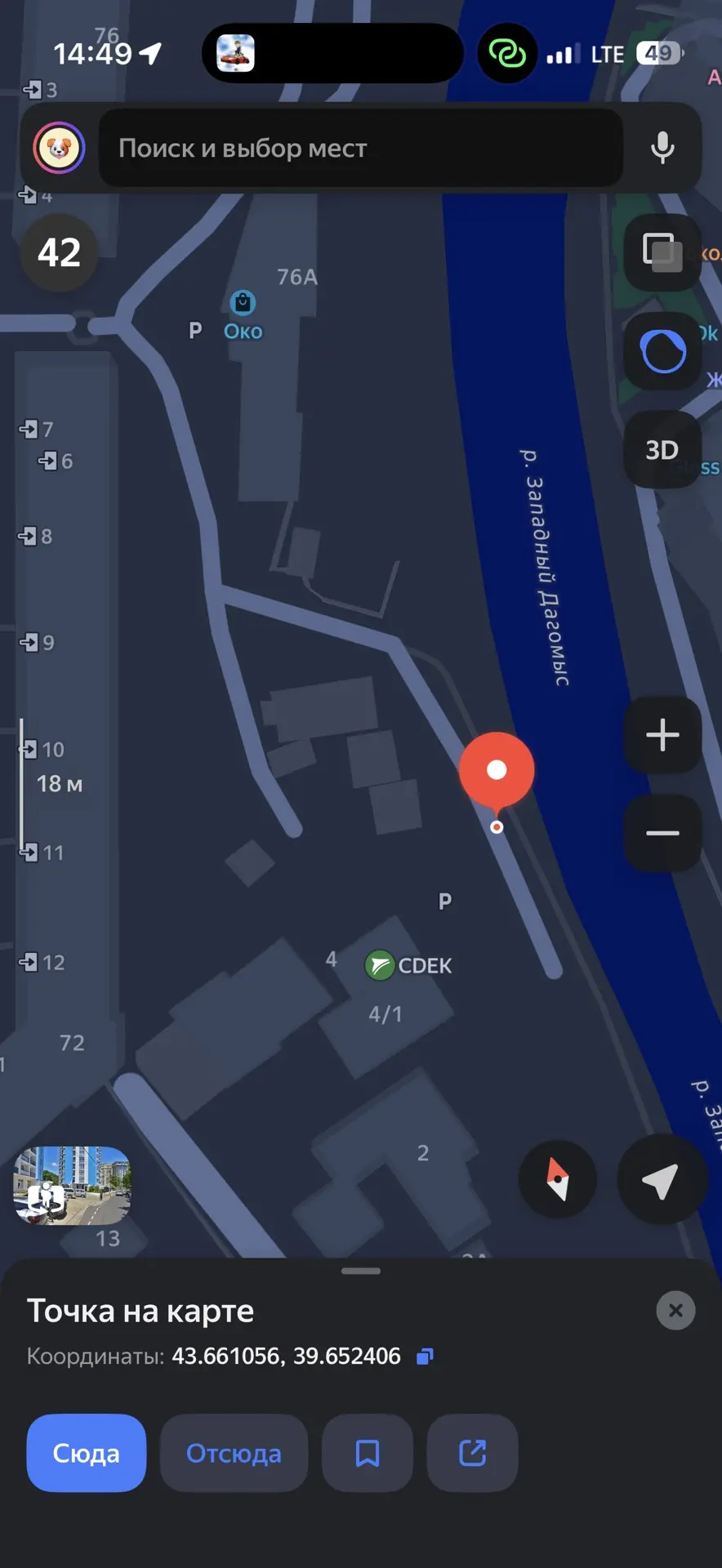Screen dimensions: 722x1568
Task: Open the street panorama thumbnail
Action: [72, 1185]
